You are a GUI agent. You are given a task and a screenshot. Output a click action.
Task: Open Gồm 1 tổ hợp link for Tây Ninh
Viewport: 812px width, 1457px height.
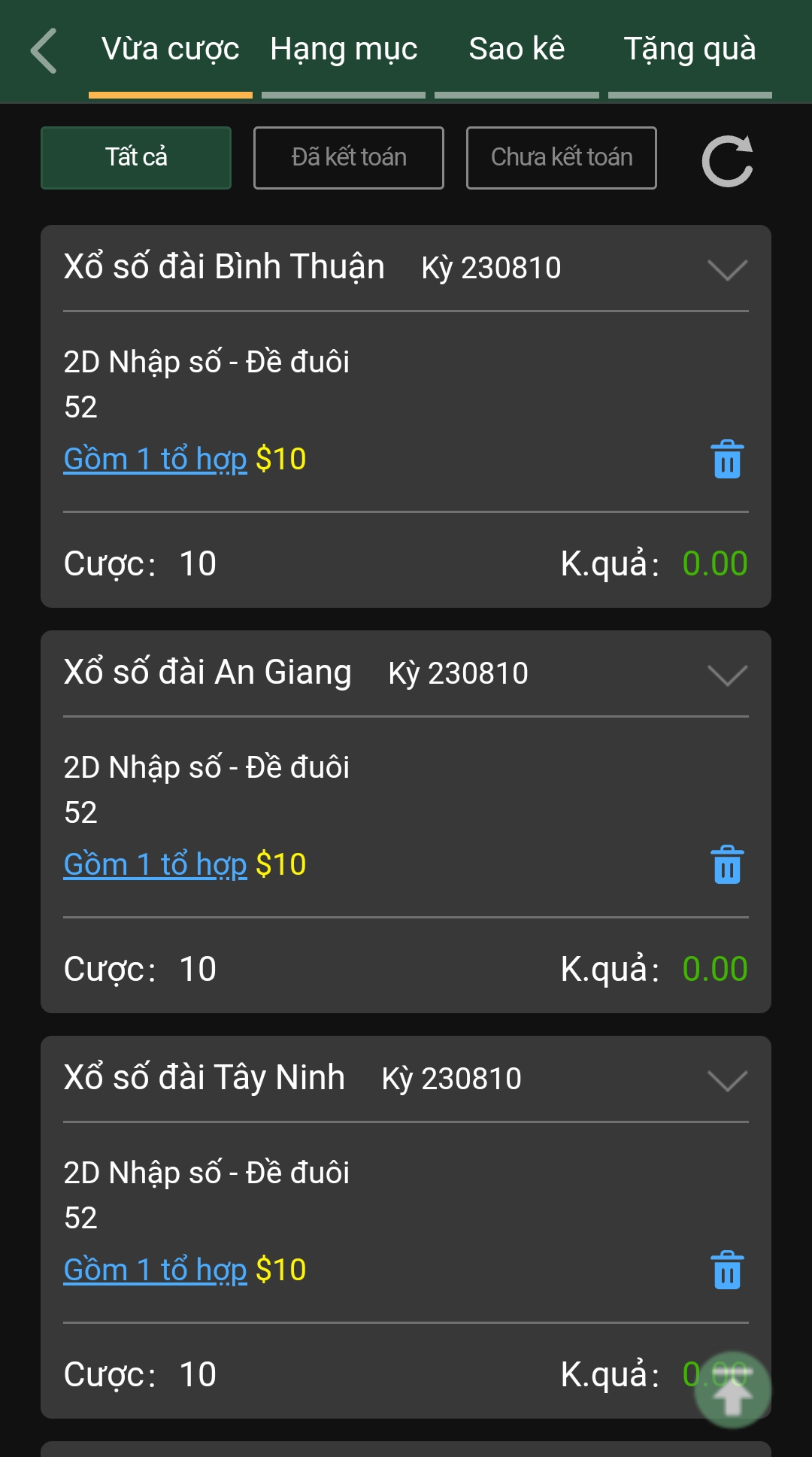[156, 1270]
